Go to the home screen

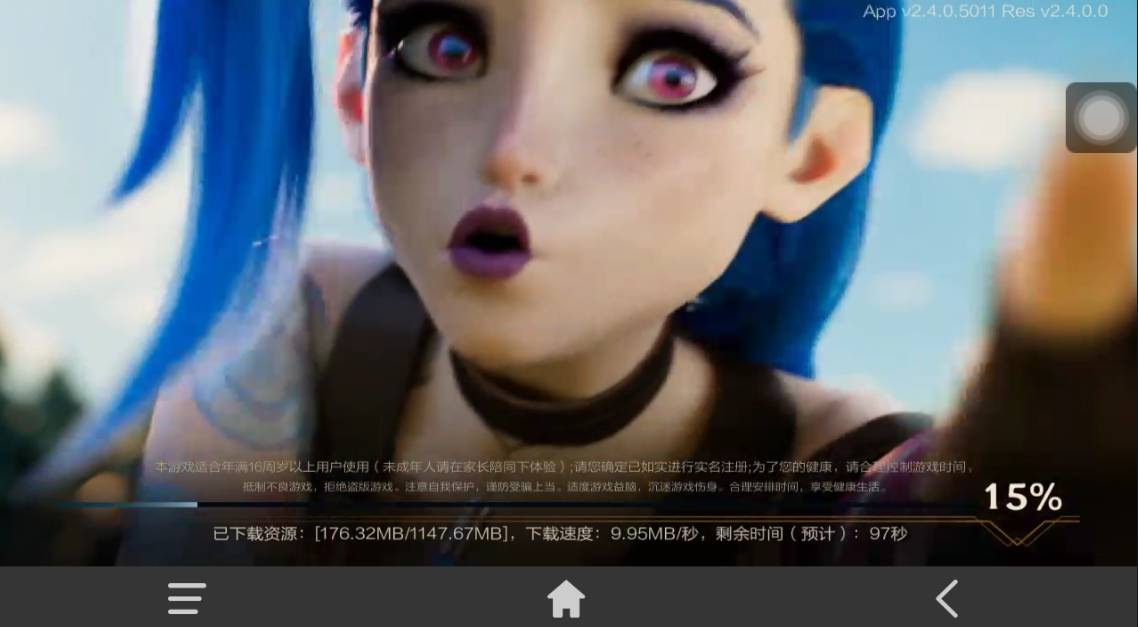click(x=566, y=598)
